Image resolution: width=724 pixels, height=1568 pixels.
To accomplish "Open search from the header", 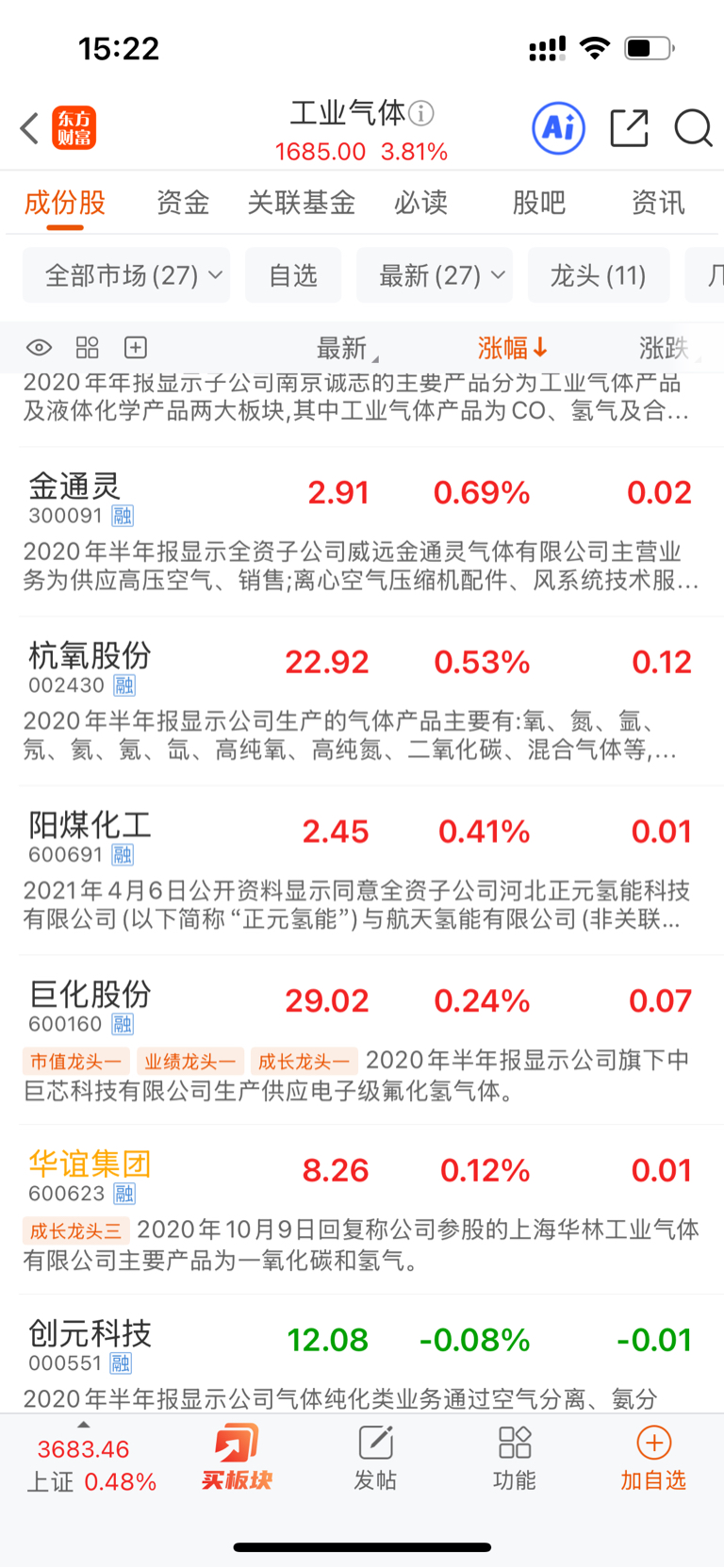I will 693,128.
